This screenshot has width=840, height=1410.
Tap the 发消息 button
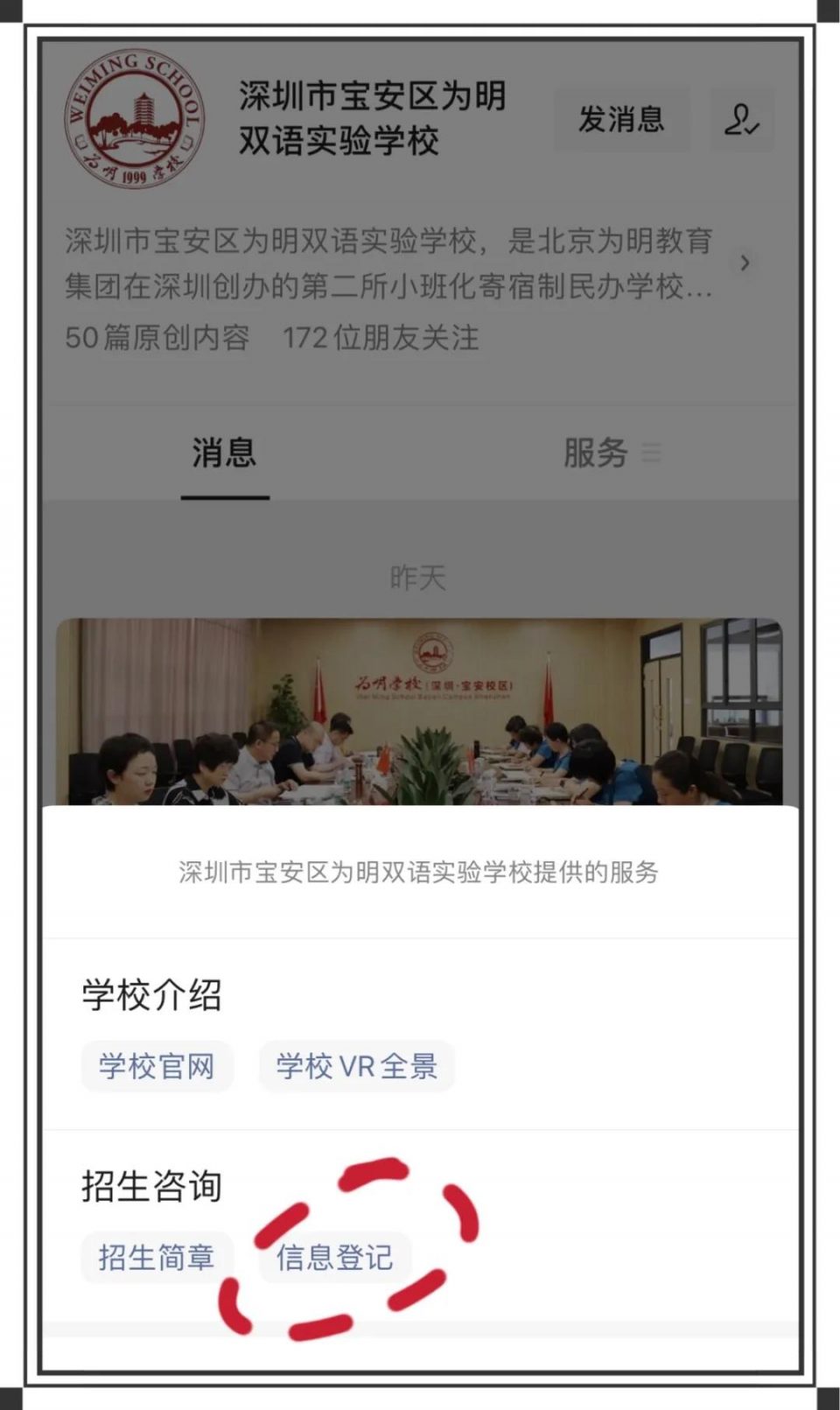pos(621,119)
